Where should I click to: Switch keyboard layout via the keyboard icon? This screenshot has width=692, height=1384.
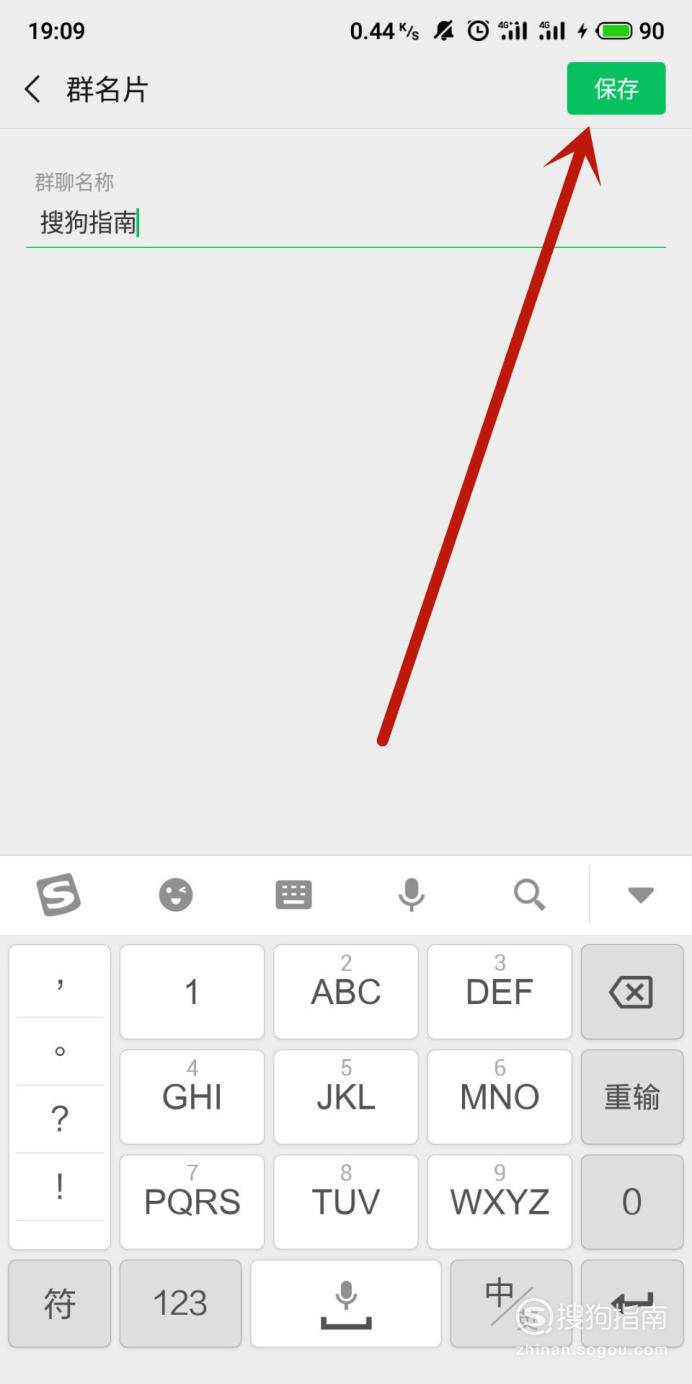pyautogui.click(x=293, y=894)
